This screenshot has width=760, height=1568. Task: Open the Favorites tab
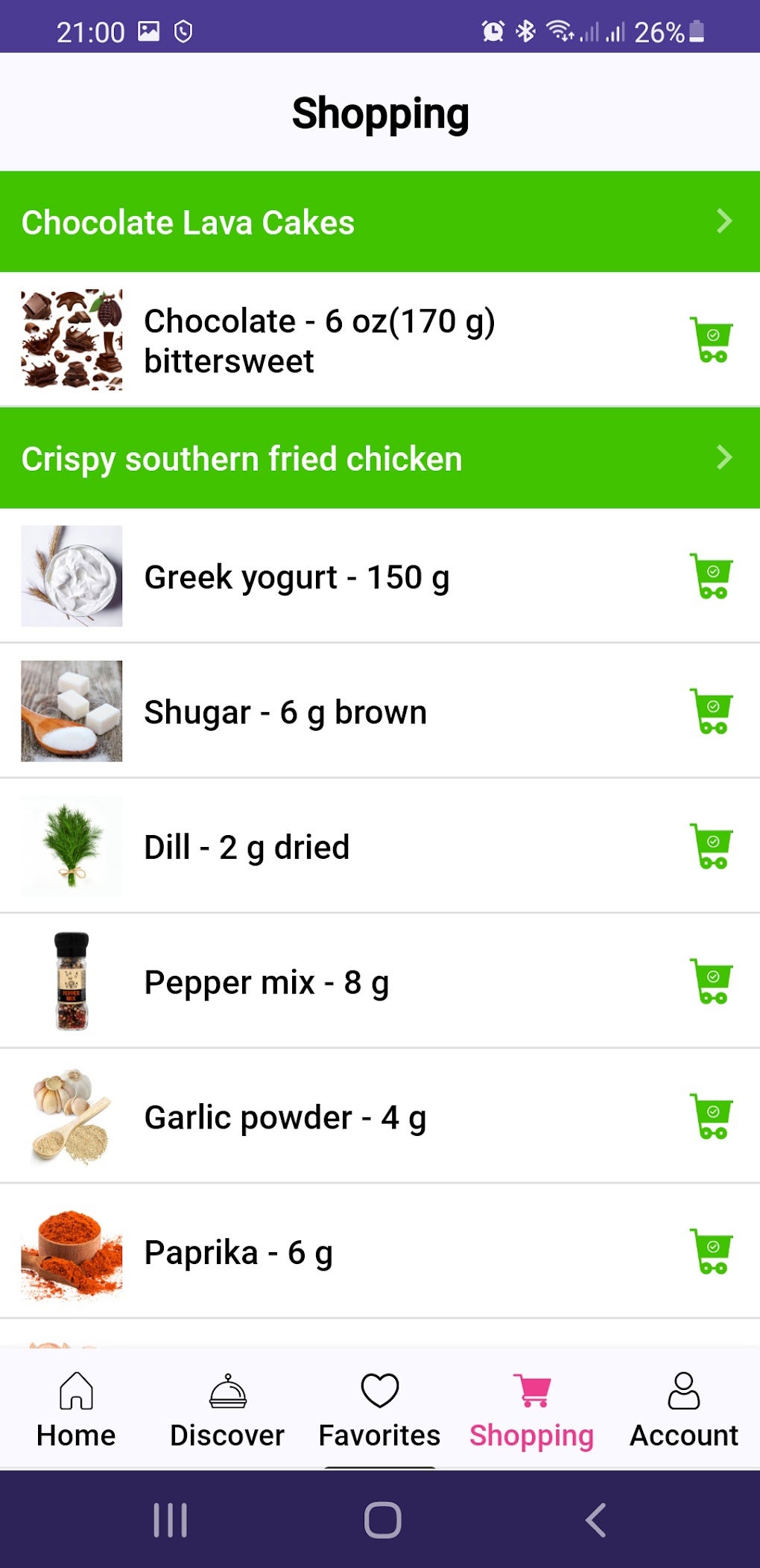pos(379,1409)
